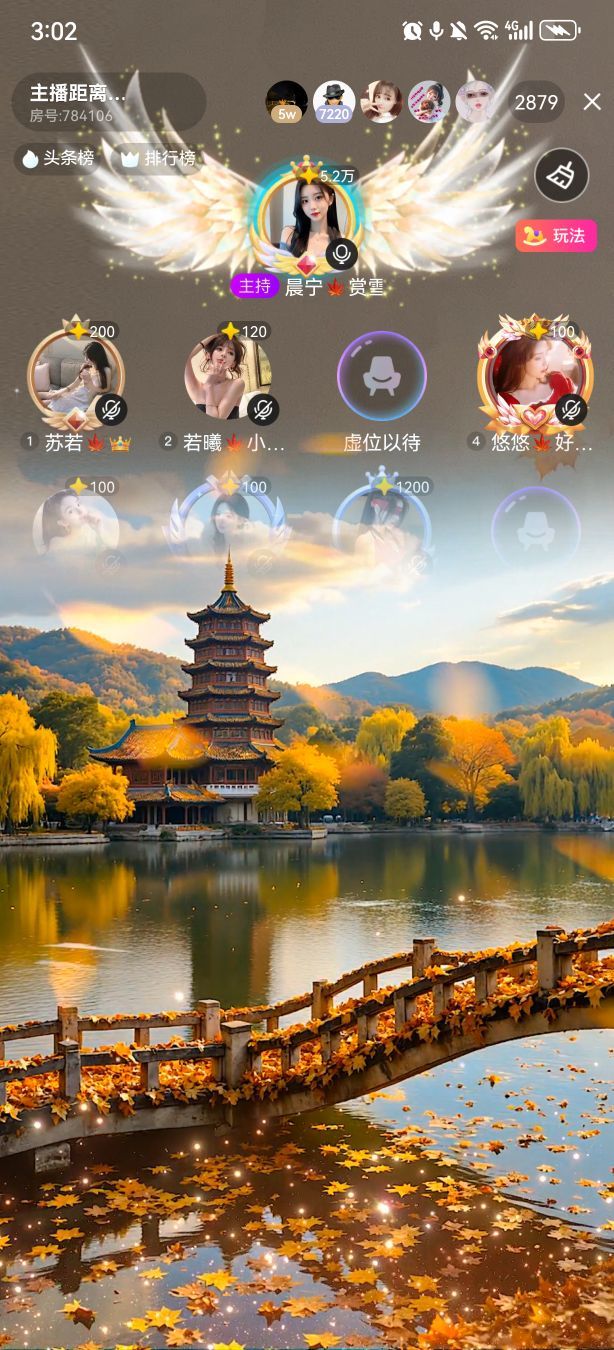This screenshot has width=614, height=1350.
Task: Open seat 1 user 苏若's profile
Action: [x=76, y=377]
